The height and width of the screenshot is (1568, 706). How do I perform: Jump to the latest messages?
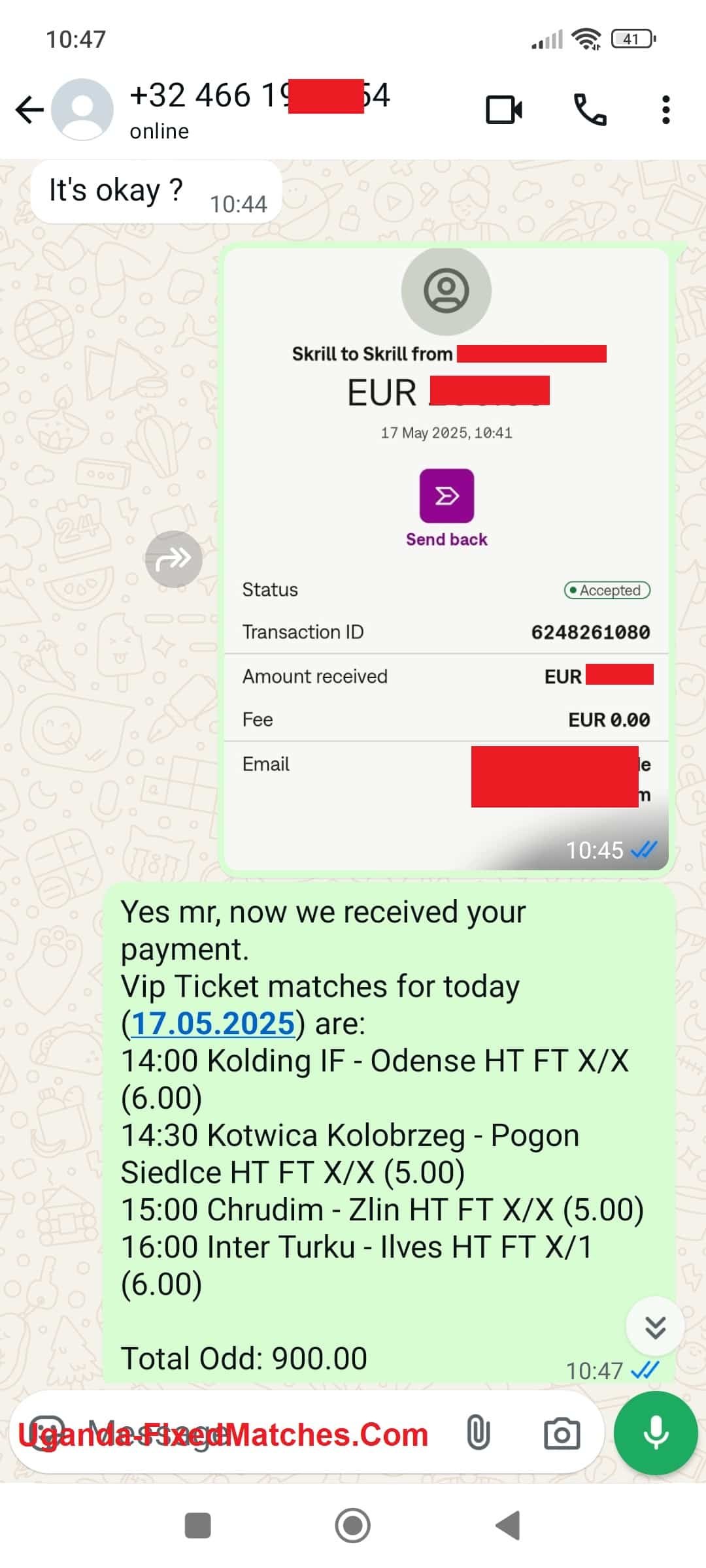[x=655, y=1327]
